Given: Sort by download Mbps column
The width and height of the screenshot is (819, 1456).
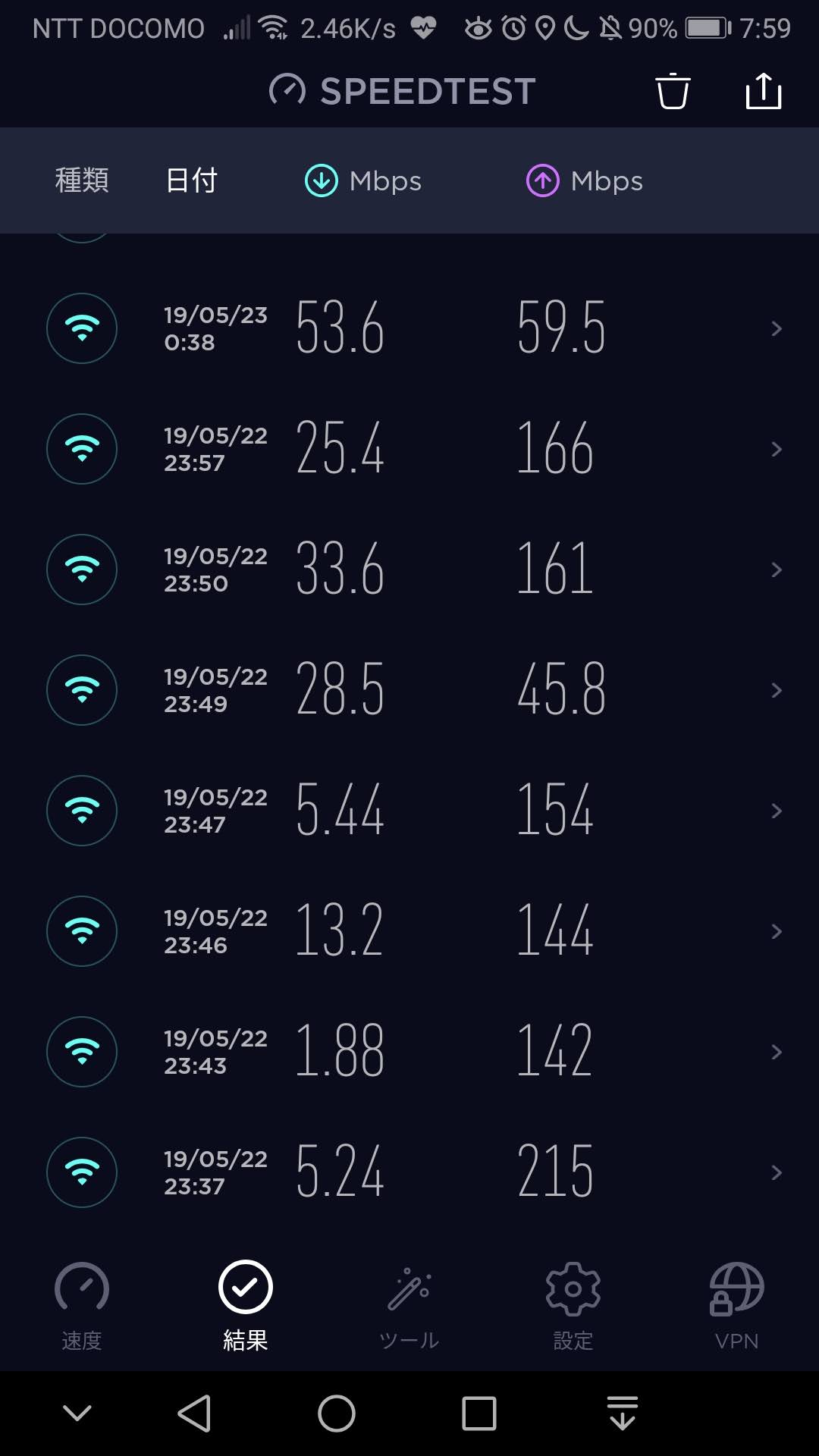Looking at the screenshot, I should [362, 181].
